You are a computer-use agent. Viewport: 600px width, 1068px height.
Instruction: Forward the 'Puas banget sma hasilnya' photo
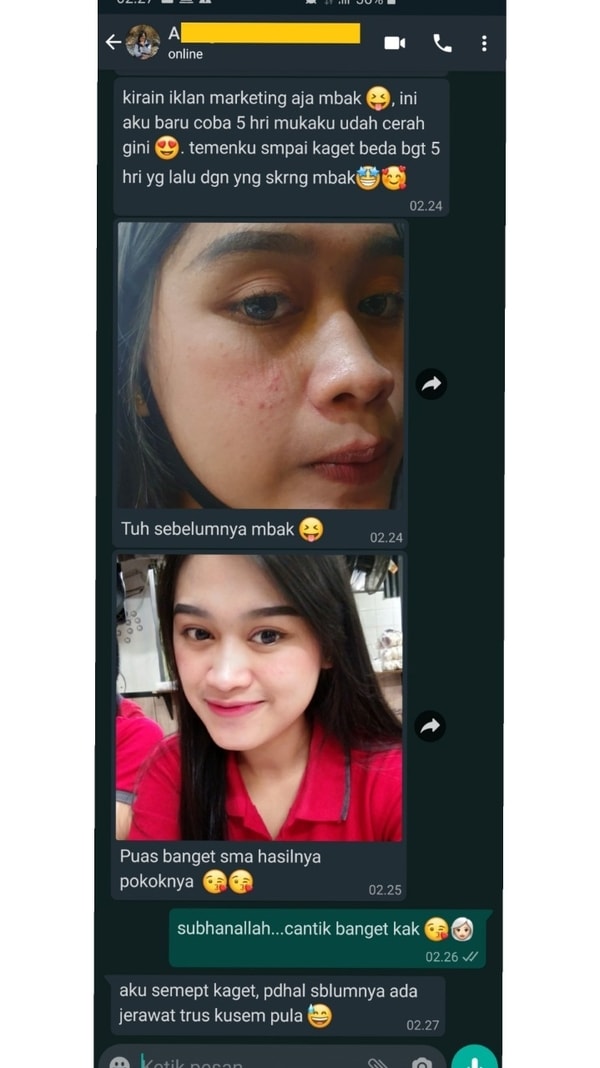click(431, 727)
